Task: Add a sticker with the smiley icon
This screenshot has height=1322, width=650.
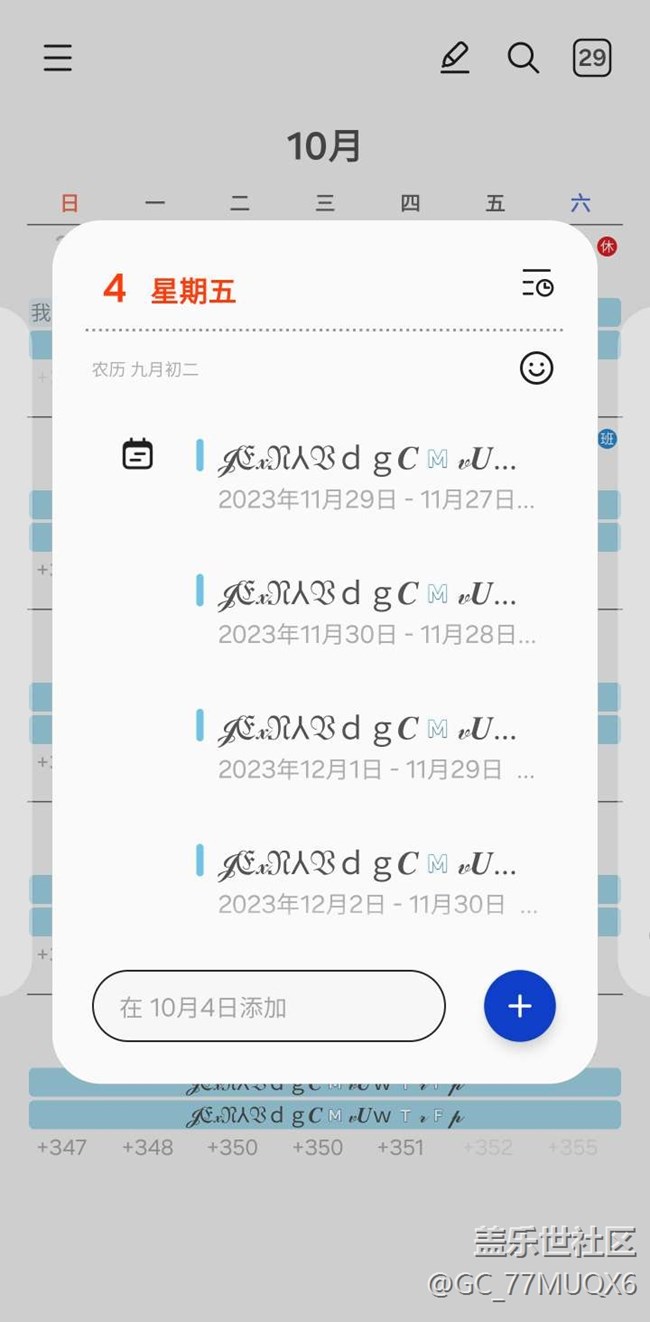Action: click(537, 368)
